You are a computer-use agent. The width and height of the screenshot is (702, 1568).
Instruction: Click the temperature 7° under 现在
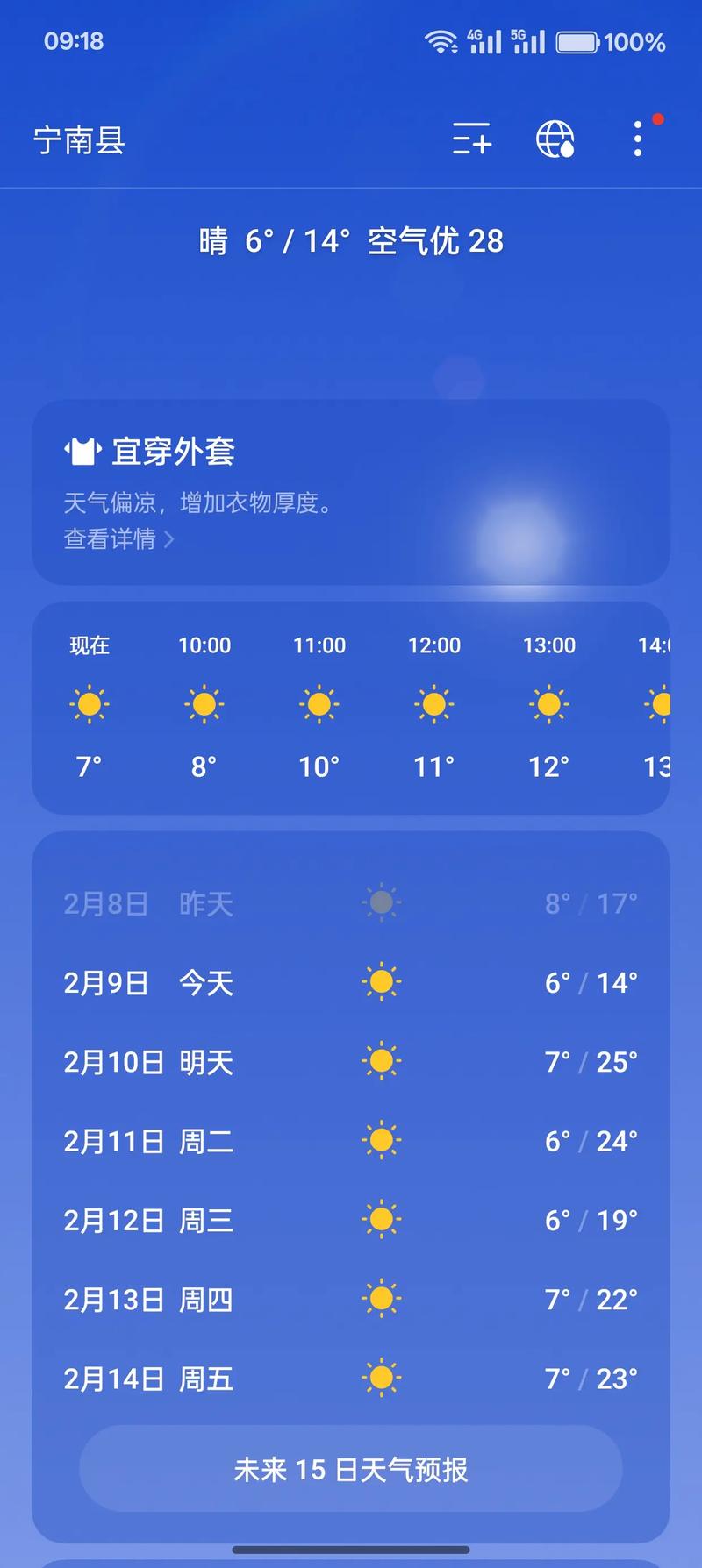pyautogui.click(x=88, y=766)
